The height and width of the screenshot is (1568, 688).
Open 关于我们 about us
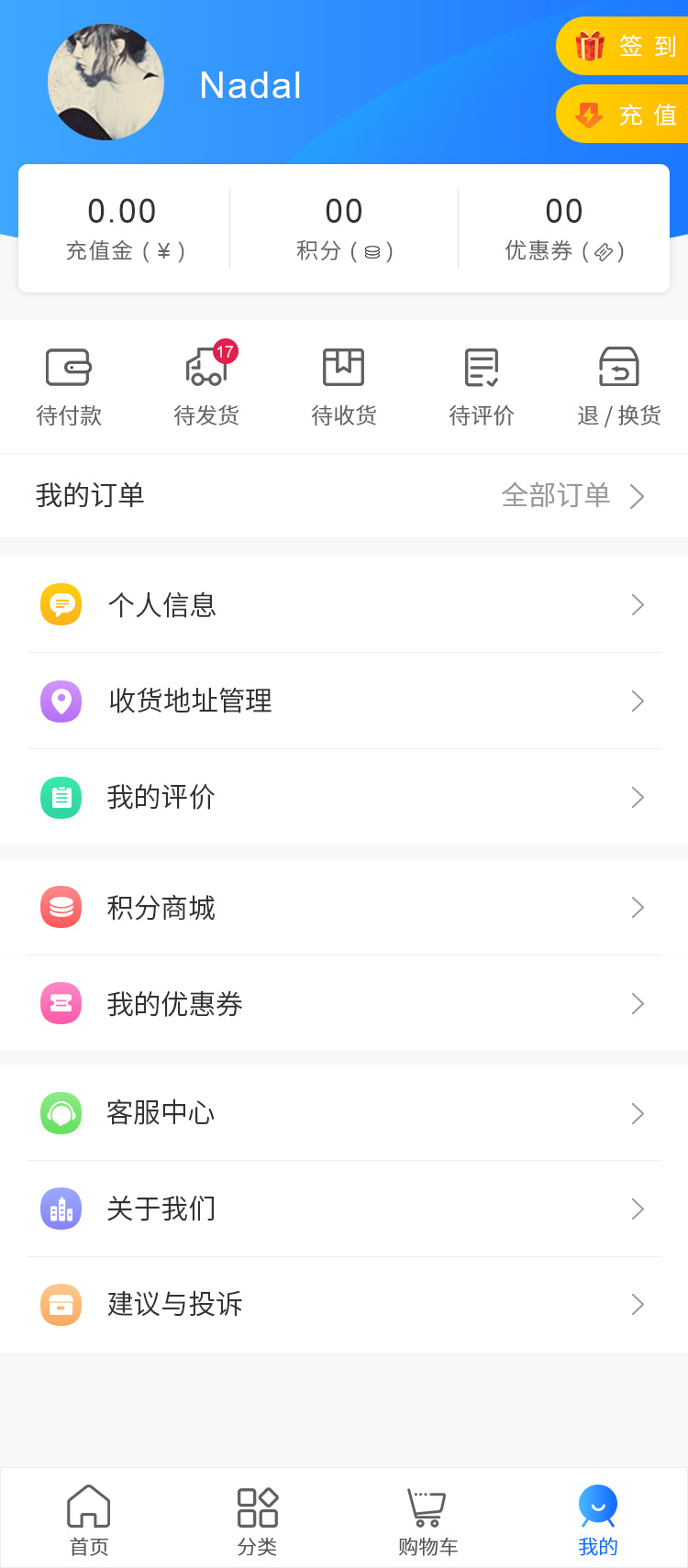click(x=344, y=1209)
